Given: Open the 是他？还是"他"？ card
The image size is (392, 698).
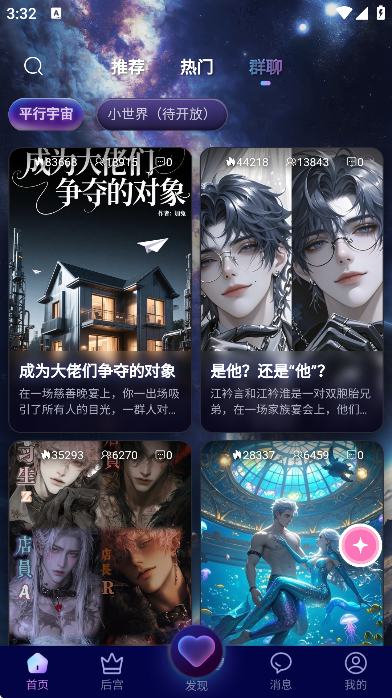Looking at the screenshot, I should [x=292, y=290].
